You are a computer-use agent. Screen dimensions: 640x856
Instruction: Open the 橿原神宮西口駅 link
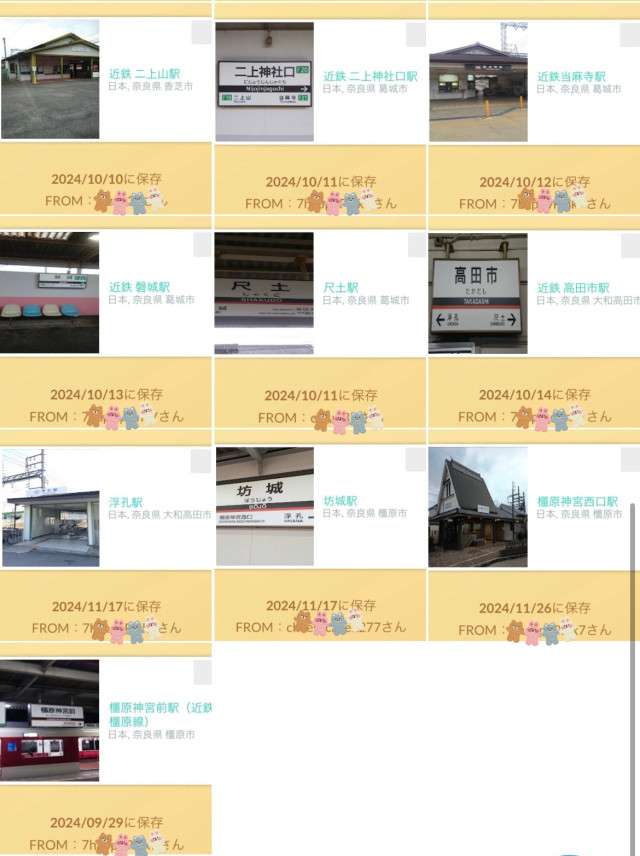click(x=577, y=501)
